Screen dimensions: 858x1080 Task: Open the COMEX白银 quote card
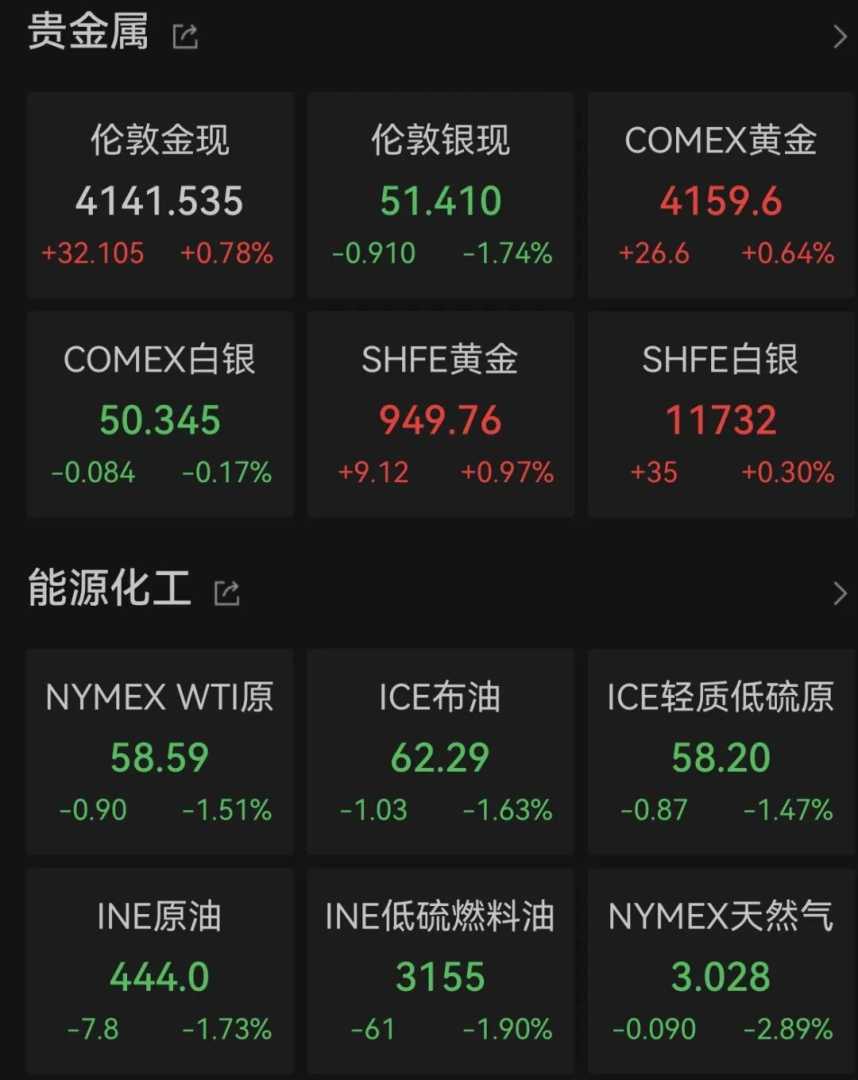[x=160, y=415]
